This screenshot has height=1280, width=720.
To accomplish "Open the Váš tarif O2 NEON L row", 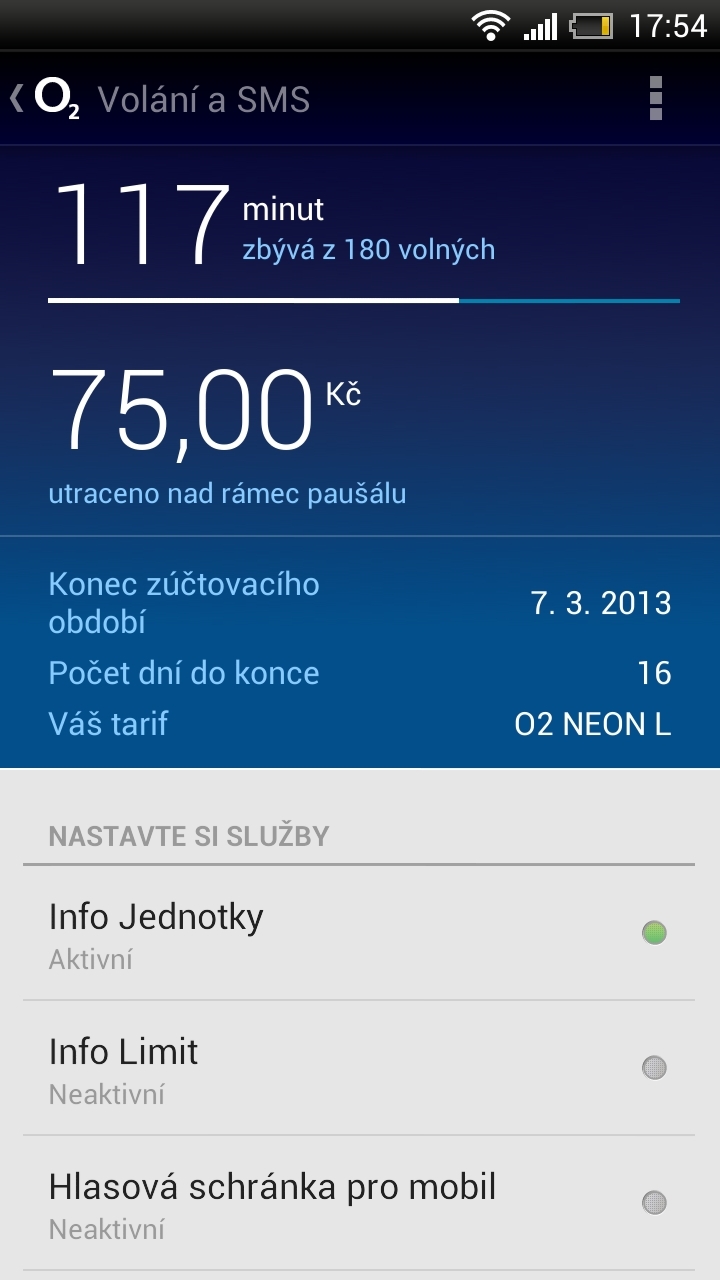I will 360,723.
